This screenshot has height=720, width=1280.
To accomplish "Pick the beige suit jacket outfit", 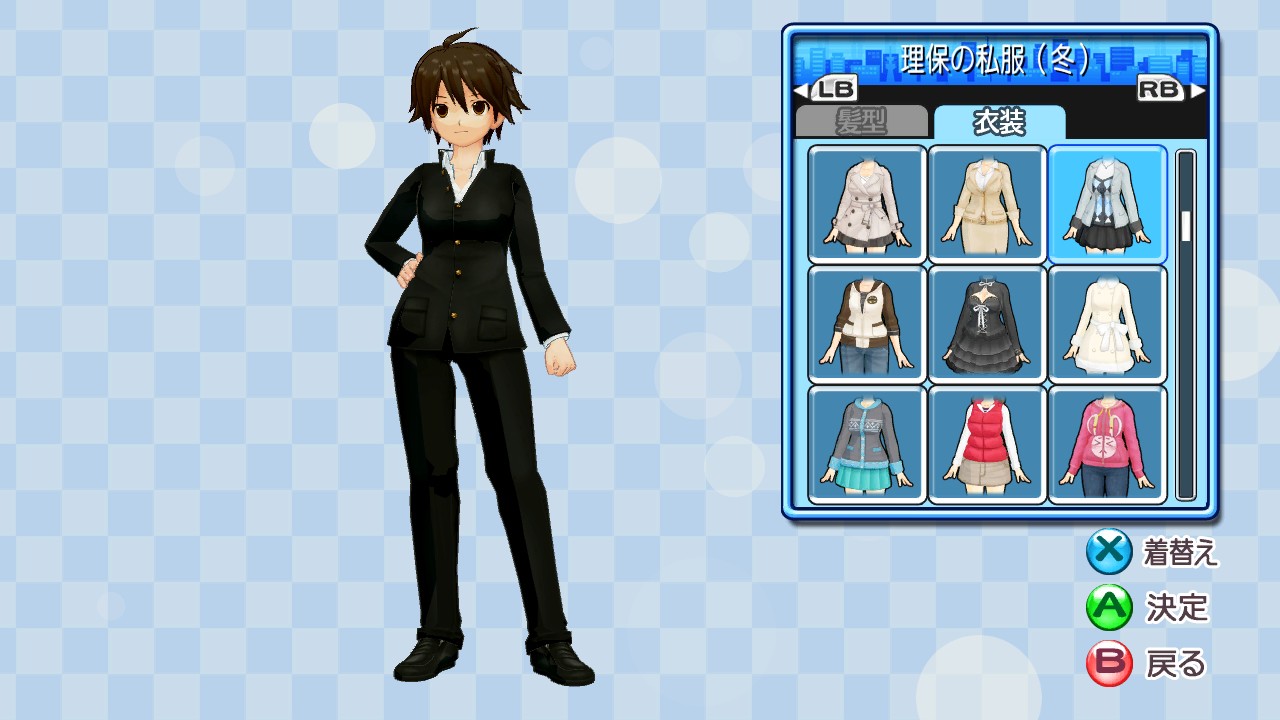I will pyautogui.click(x=987, y=204).
